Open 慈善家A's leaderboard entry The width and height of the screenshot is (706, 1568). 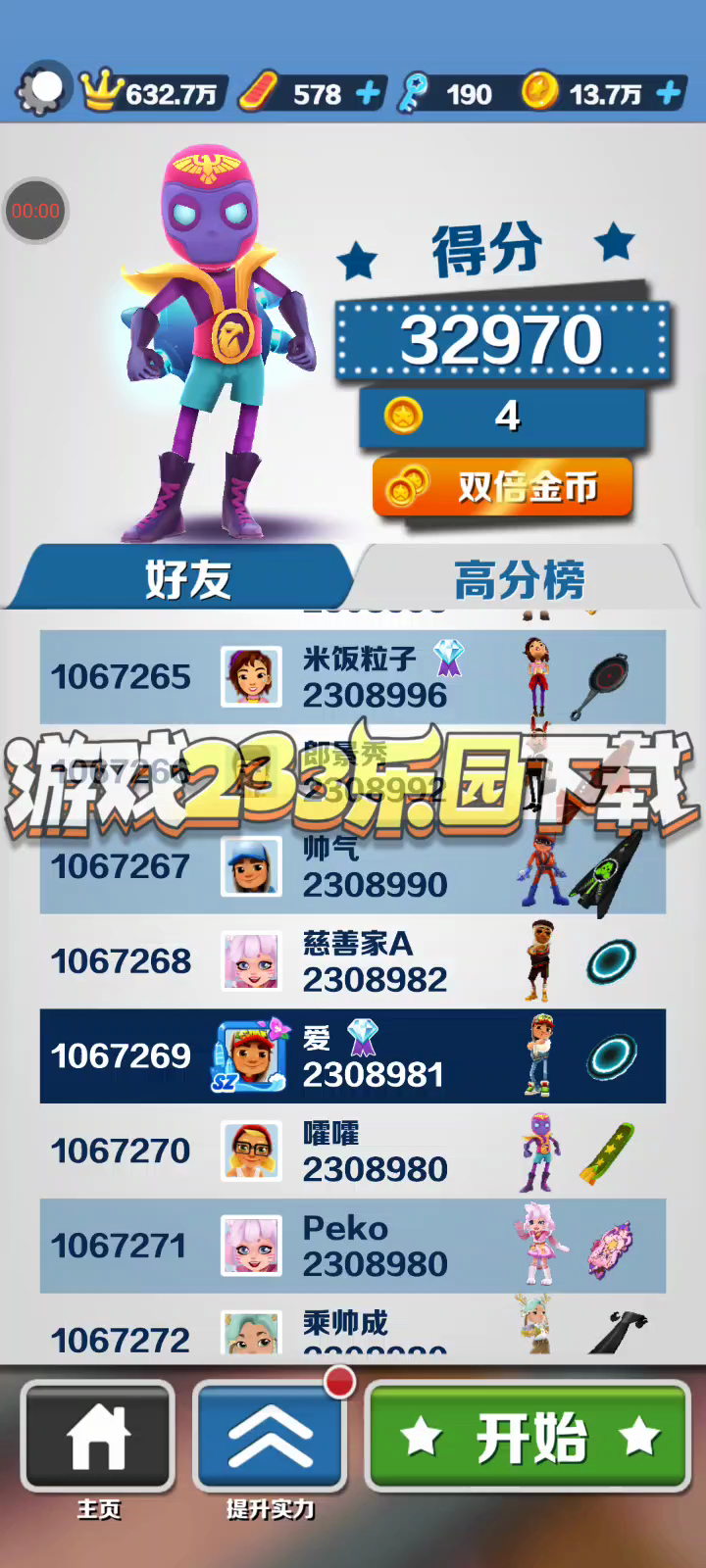coord(353,961)
